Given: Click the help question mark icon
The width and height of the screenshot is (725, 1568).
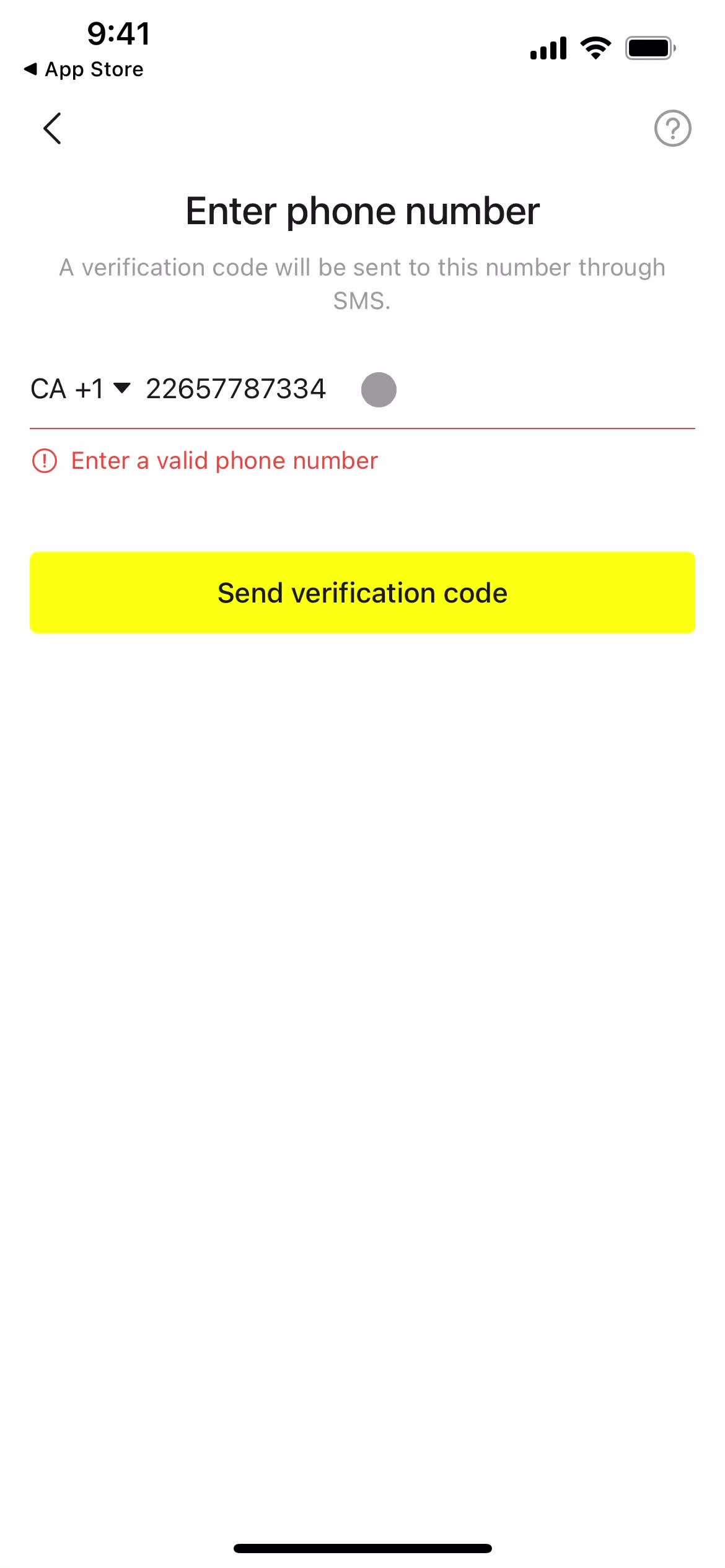Looking at the screenshot, I should tap(672, 128).
